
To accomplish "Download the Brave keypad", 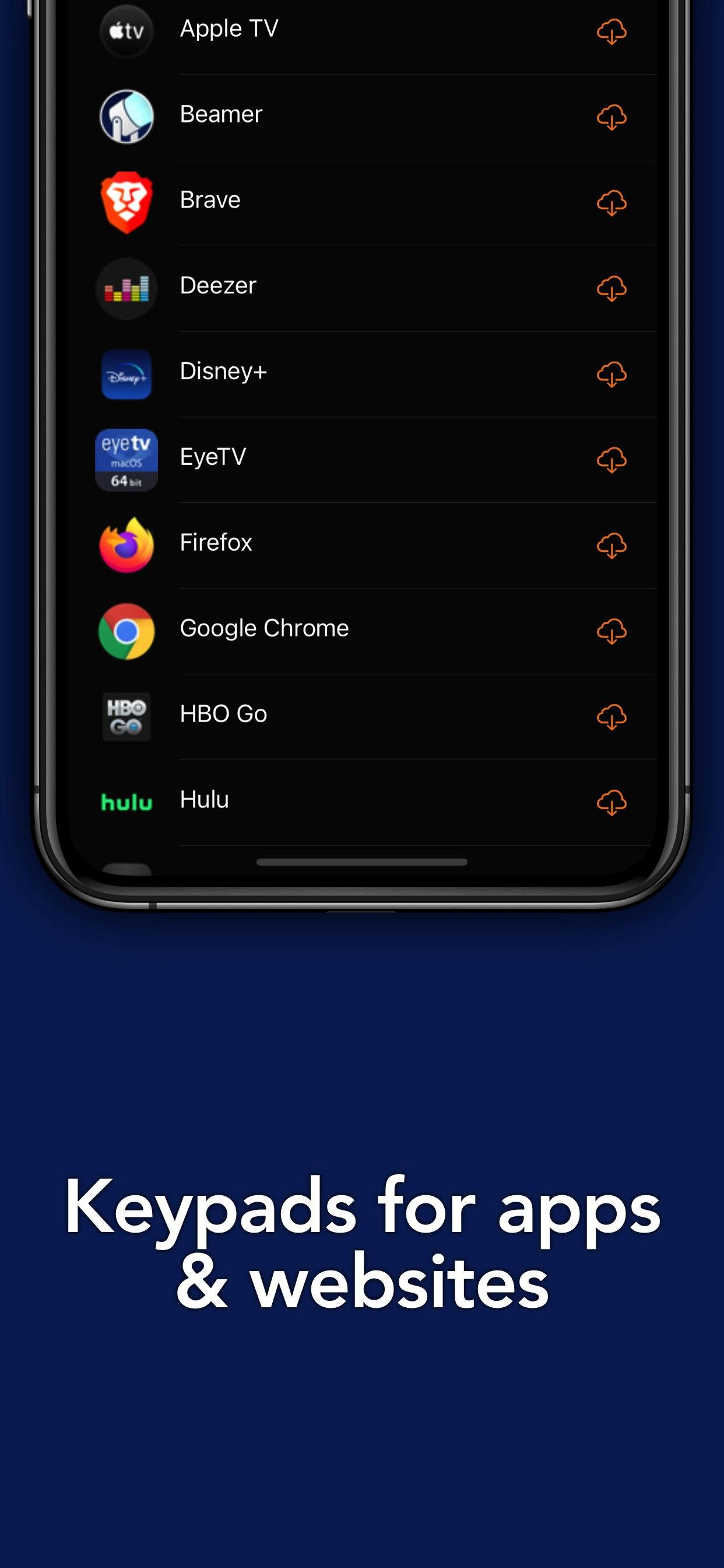I will [x=611, y=202].
